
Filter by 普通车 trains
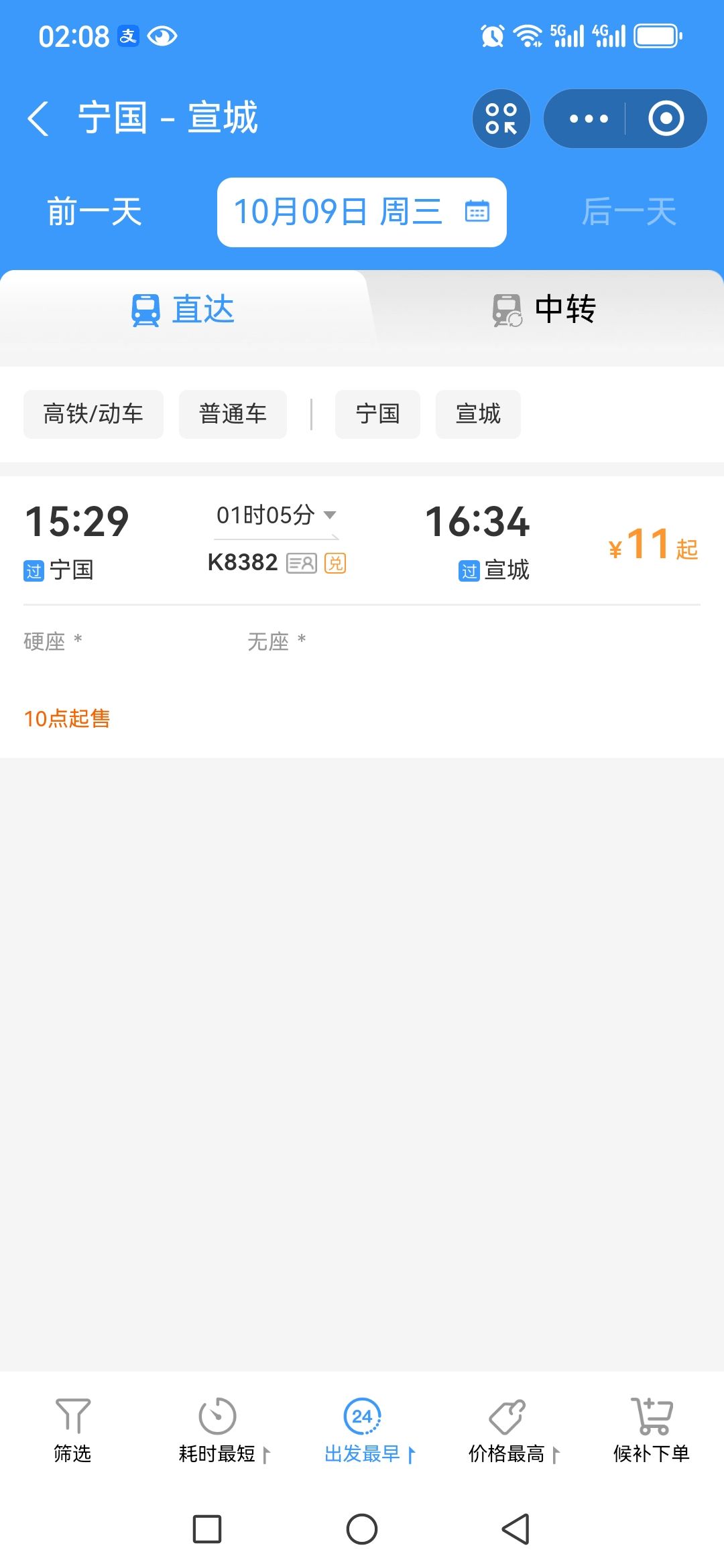pyautogui.click(x=233, y=414)
